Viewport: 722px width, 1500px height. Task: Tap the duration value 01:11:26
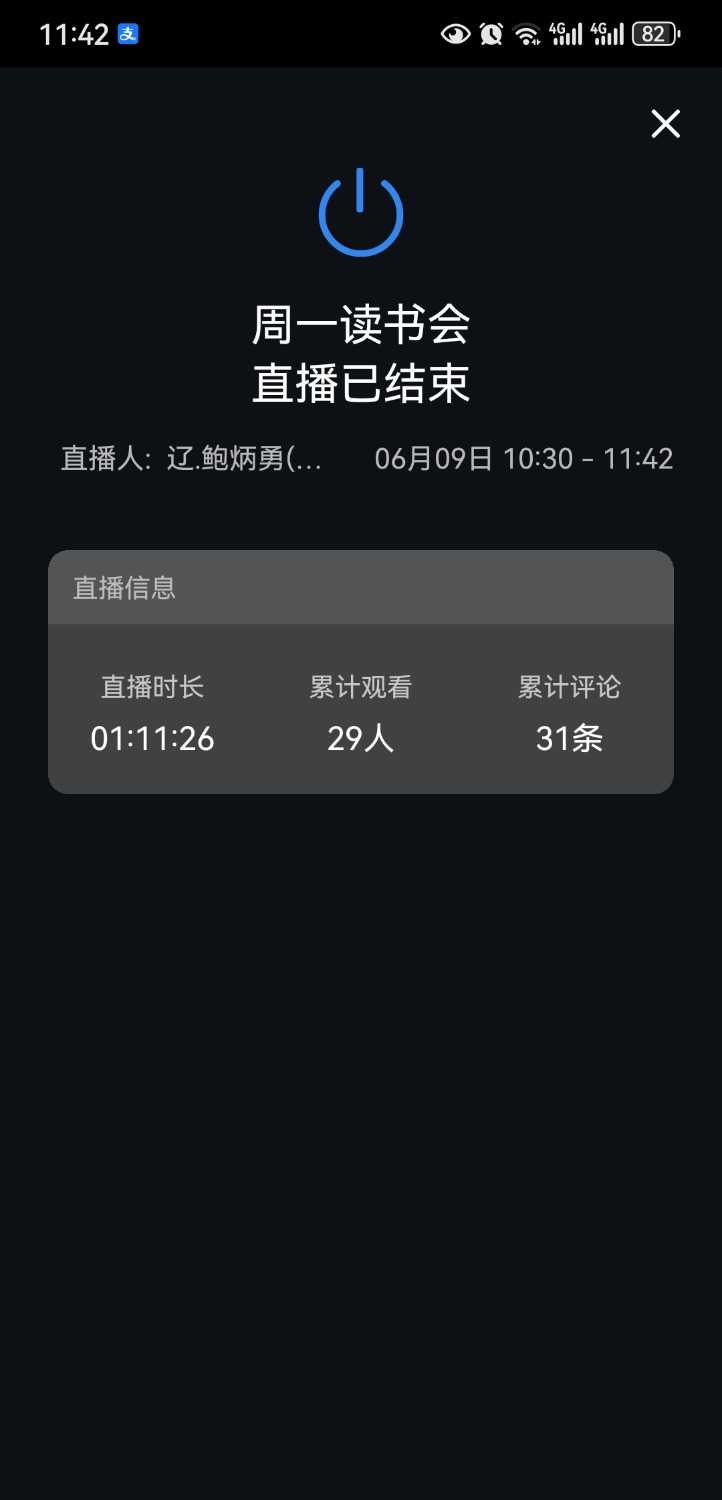click(x=151, y=739)
